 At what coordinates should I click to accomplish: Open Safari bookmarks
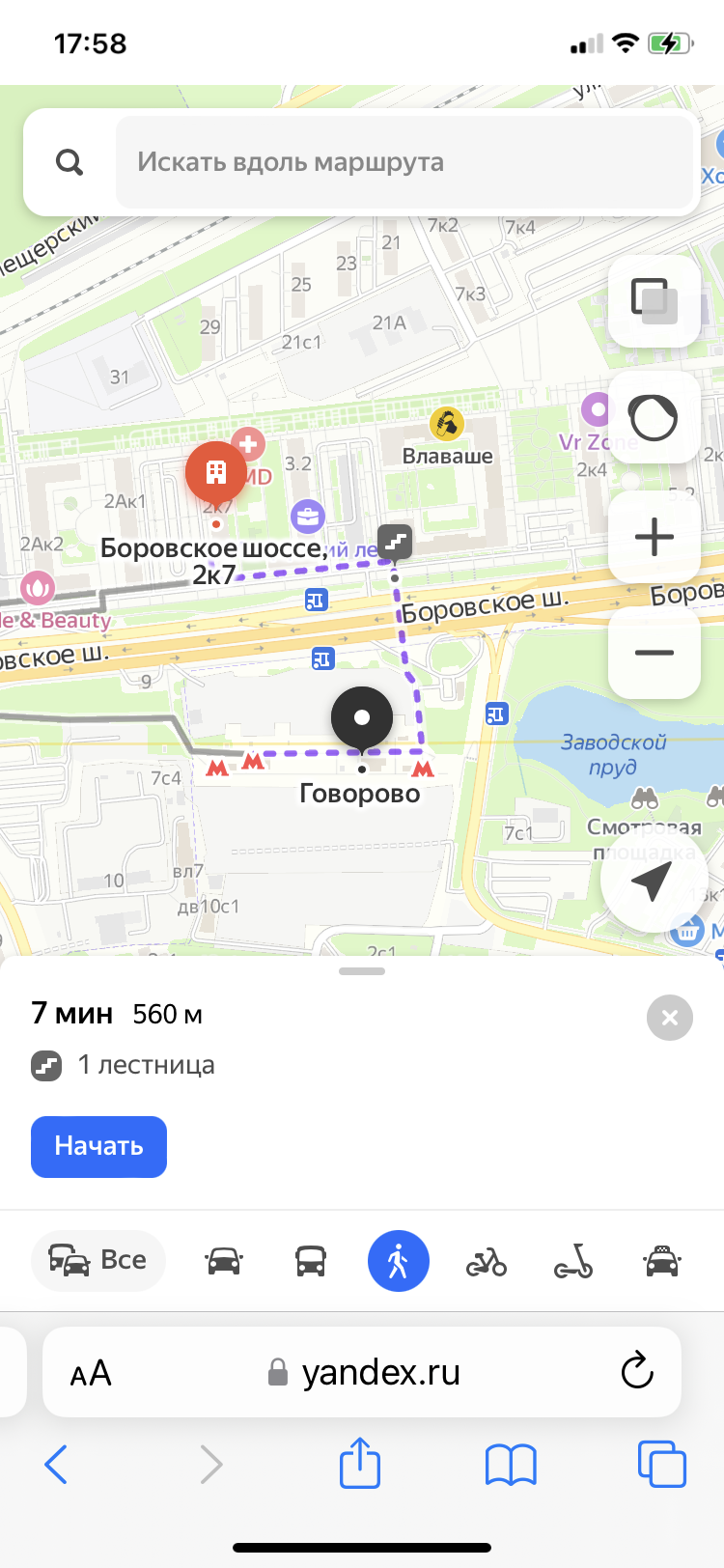pyautogui.click(x=511, y=1464)
